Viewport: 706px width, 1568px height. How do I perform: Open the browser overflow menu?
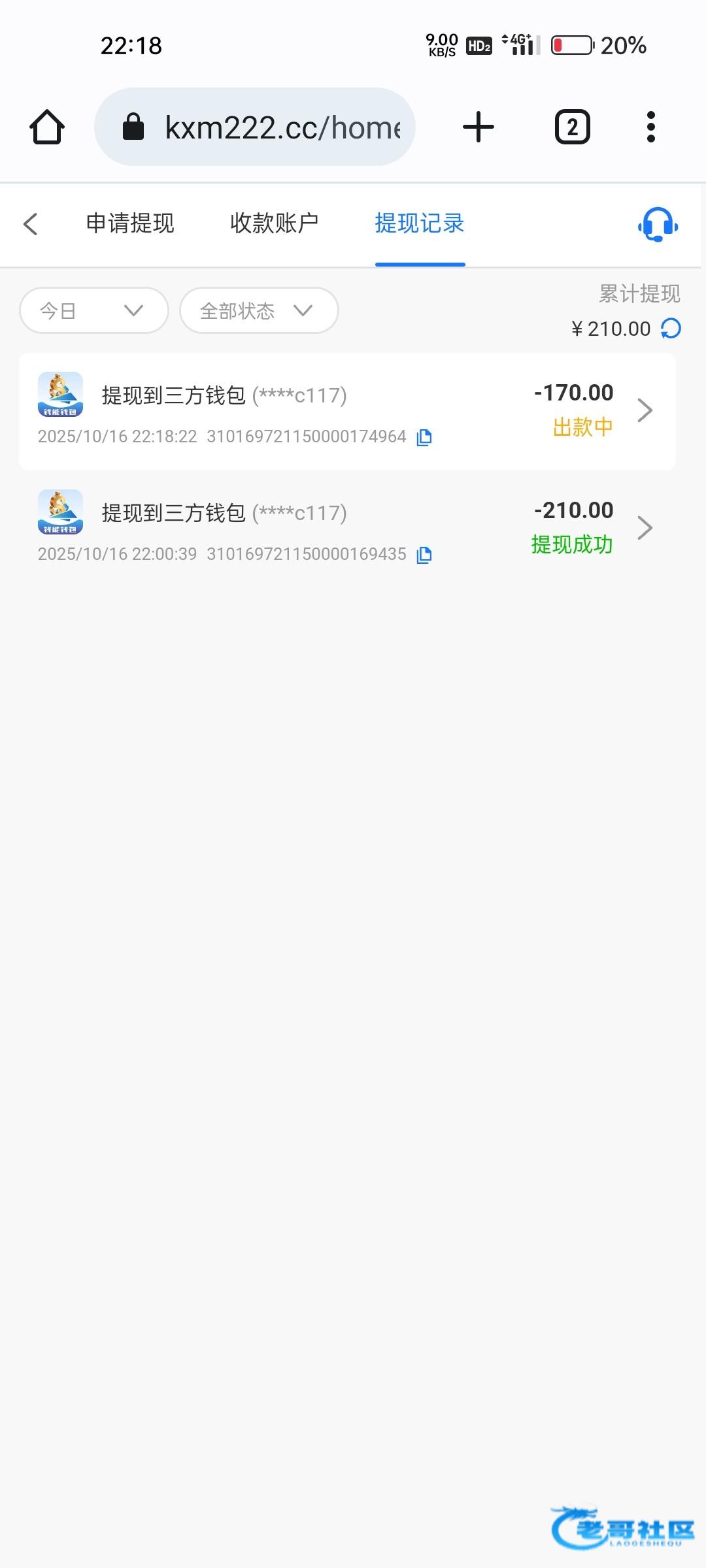coord(650,127)
